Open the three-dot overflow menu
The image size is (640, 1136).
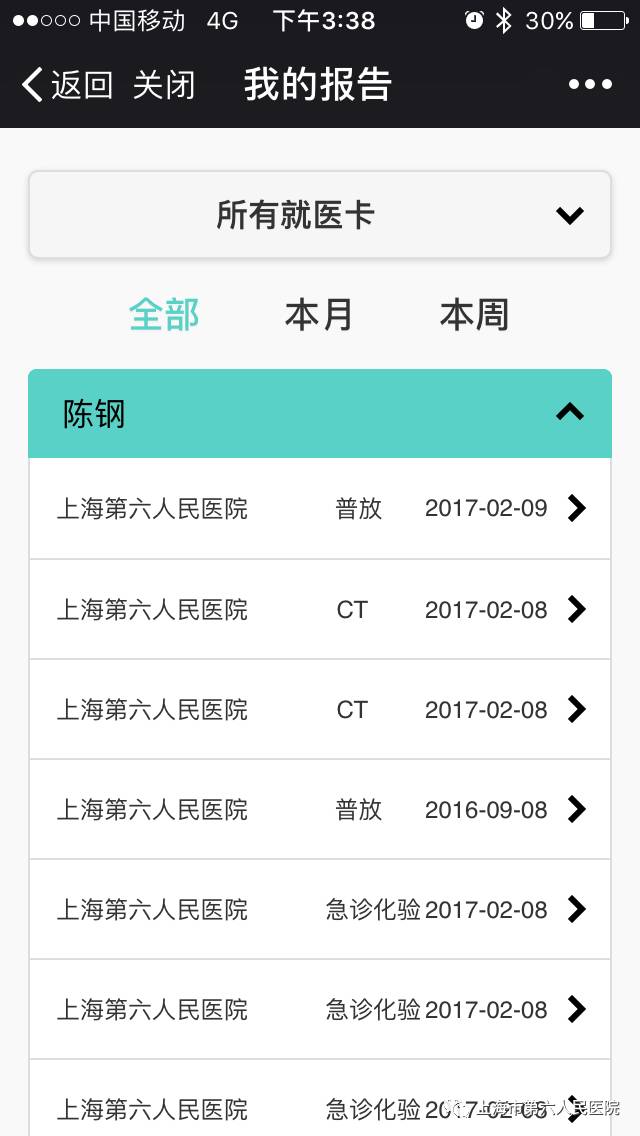590,85
